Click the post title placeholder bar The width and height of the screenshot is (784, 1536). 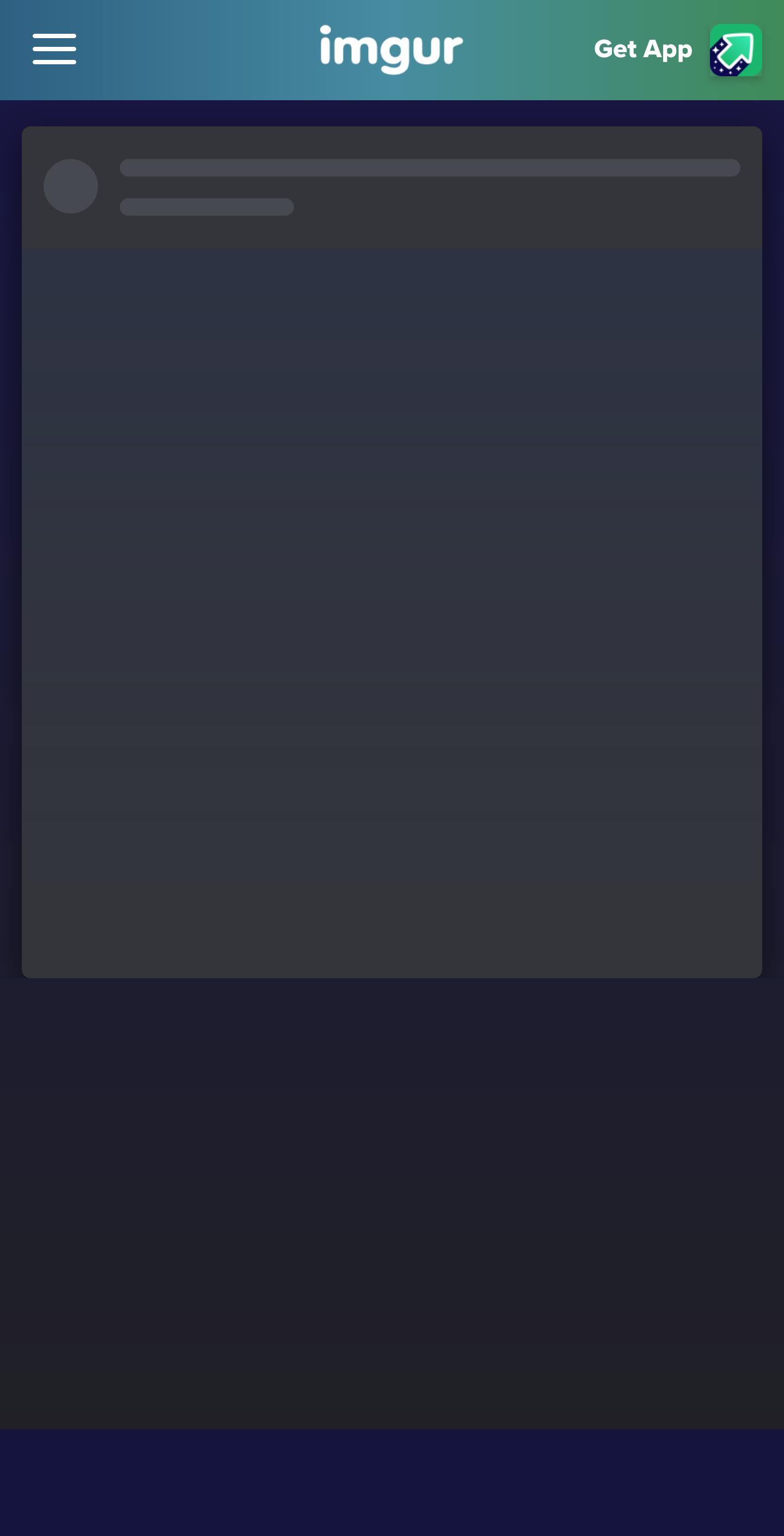coord(428,169)
